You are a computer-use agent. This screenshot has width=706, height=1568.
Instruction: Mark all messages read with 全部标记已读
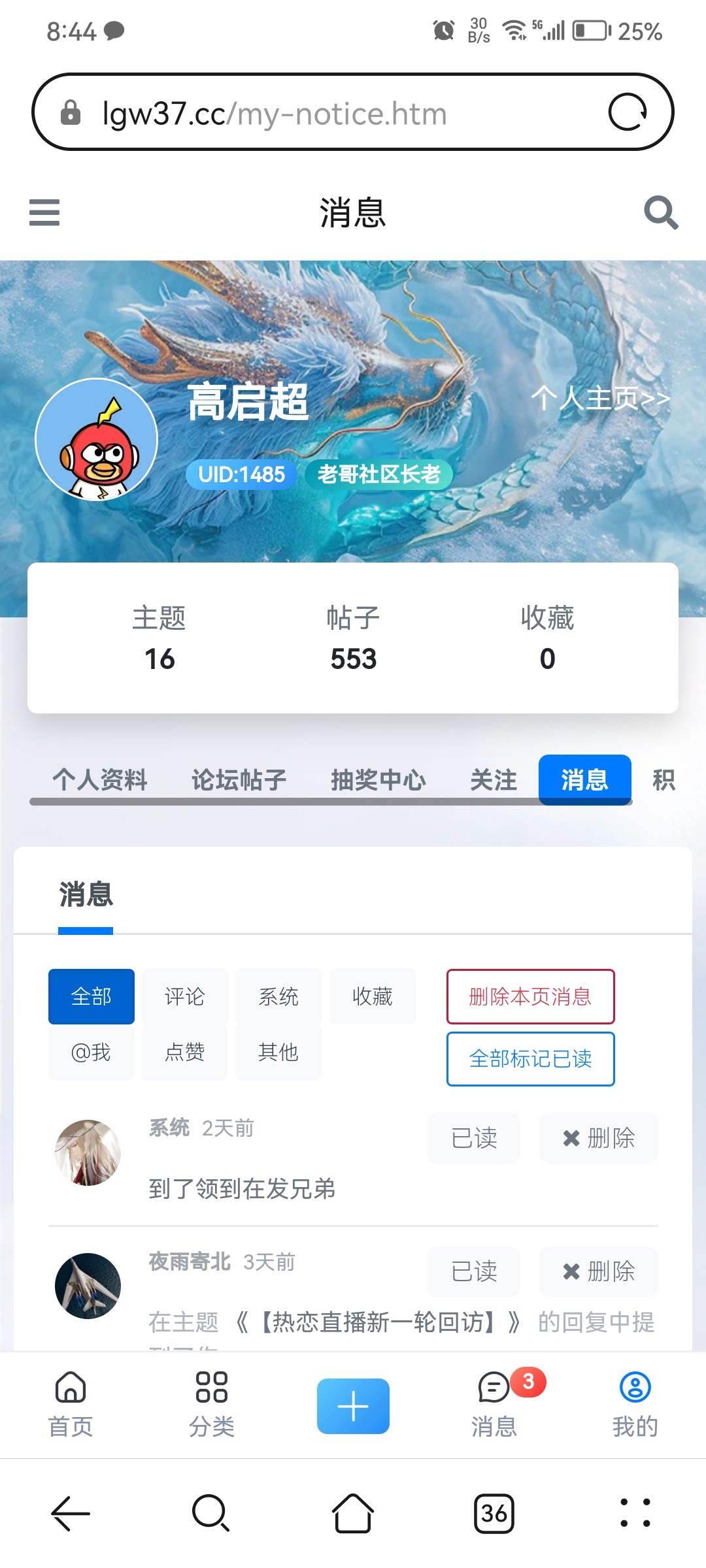pos(530,1058)
